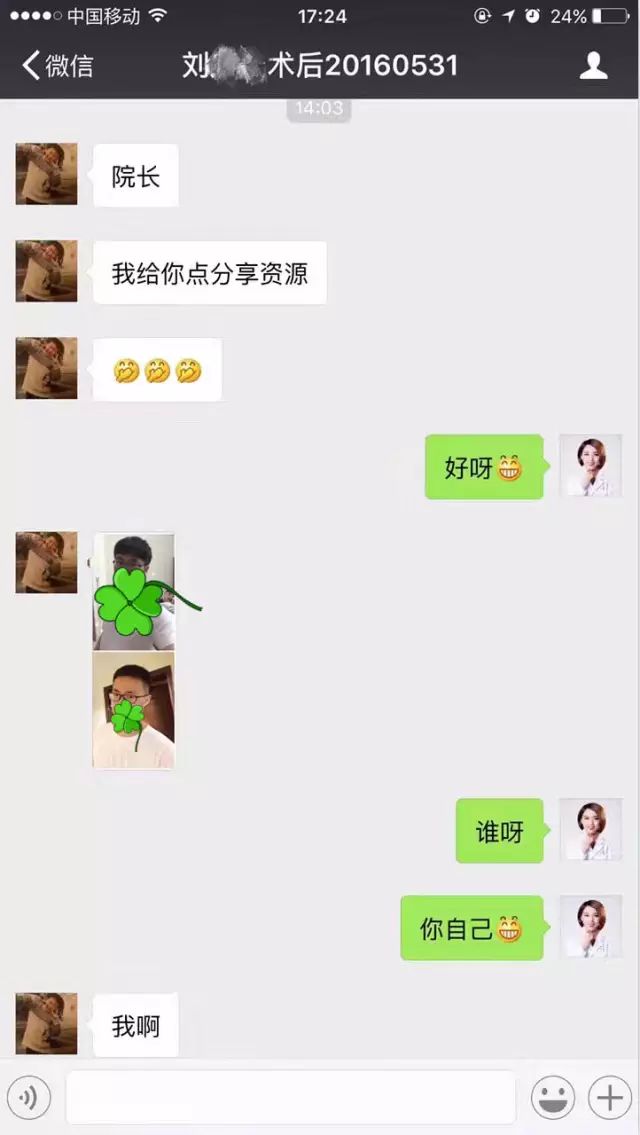Go back to the 微信 chat list
Screen dimensions: 640x1135
pyautogui.click(x=57, y=66)
